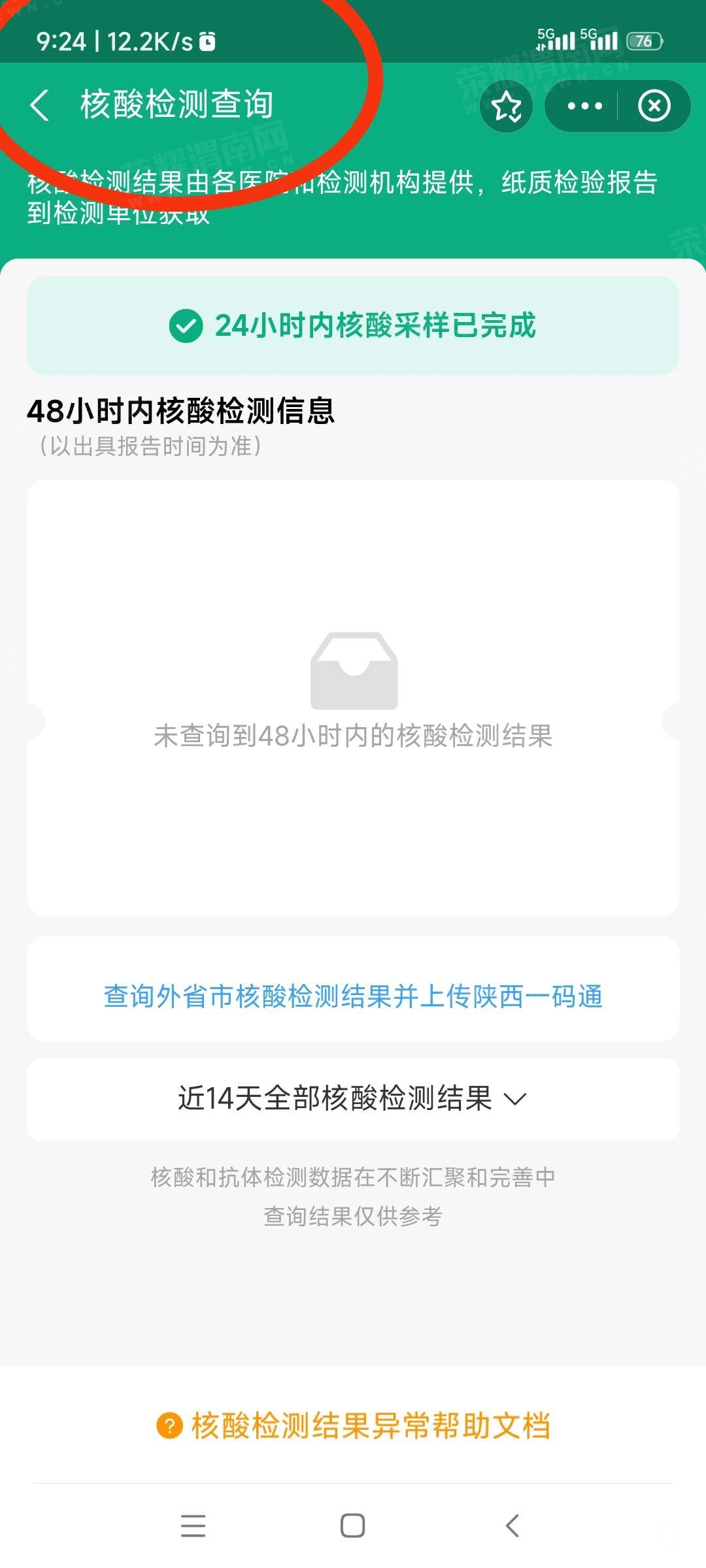Viewport: 706px width, 1568px height.
Task: Go back from 核酸检测查询 page
Action: [40, 105]
